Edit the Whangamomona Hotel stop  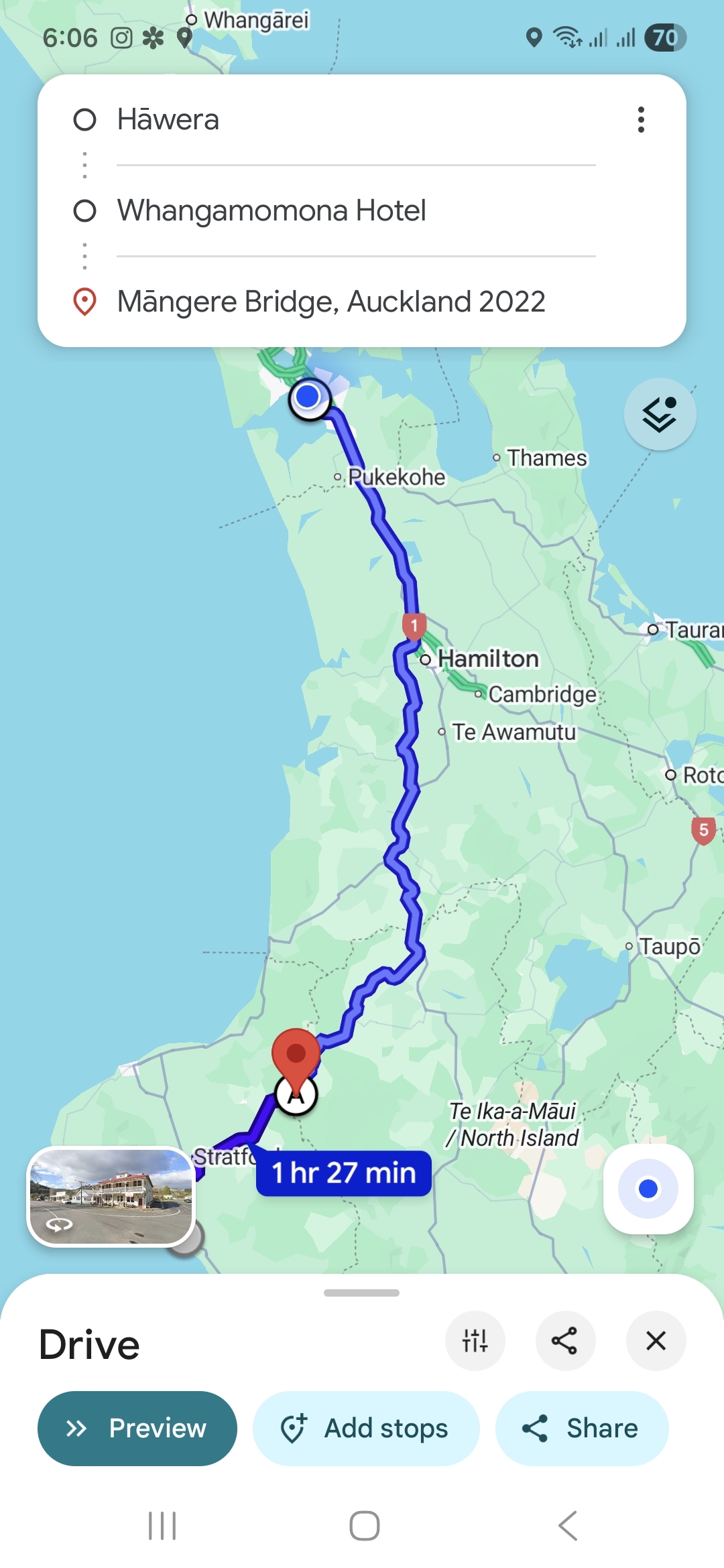point(355,210)
